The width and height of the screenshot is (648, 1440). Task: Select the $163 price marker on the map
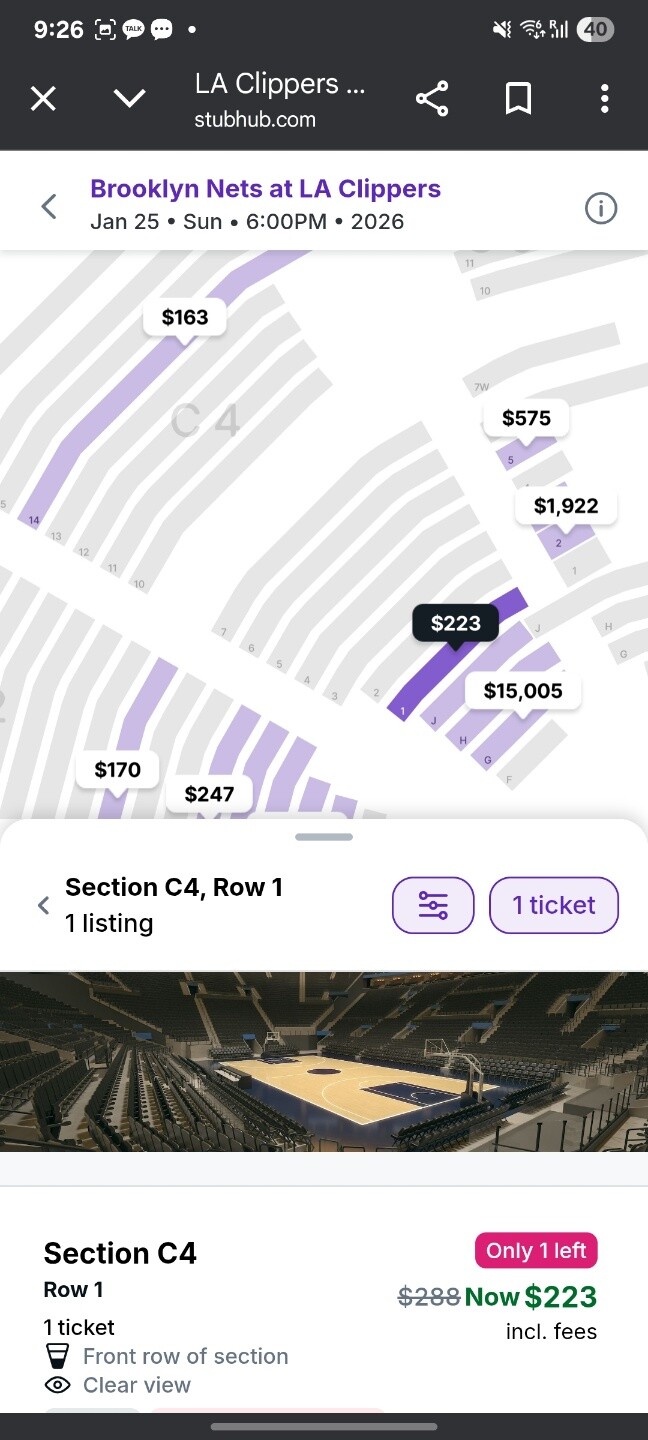[185, 318]
